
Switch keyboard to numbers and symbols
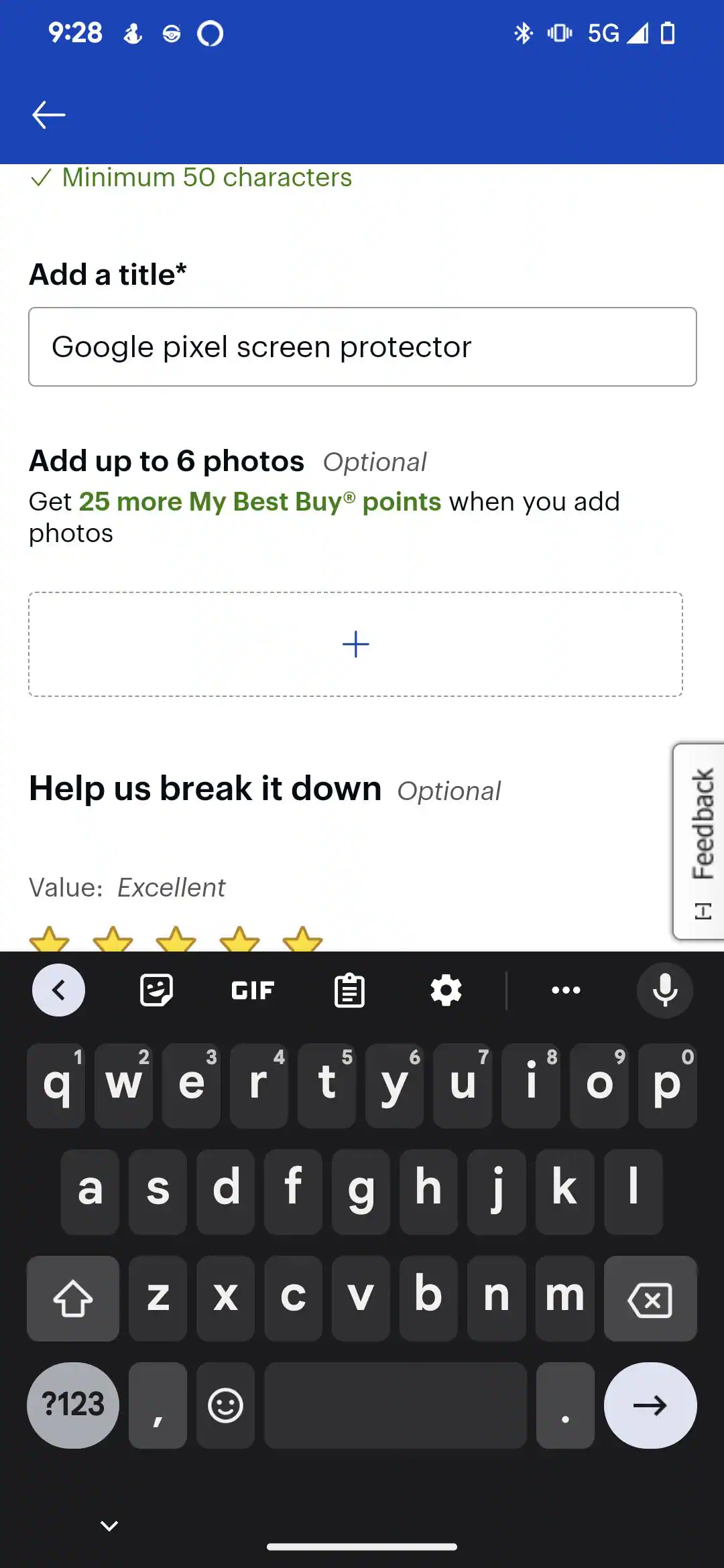[x=73, y=1405]
